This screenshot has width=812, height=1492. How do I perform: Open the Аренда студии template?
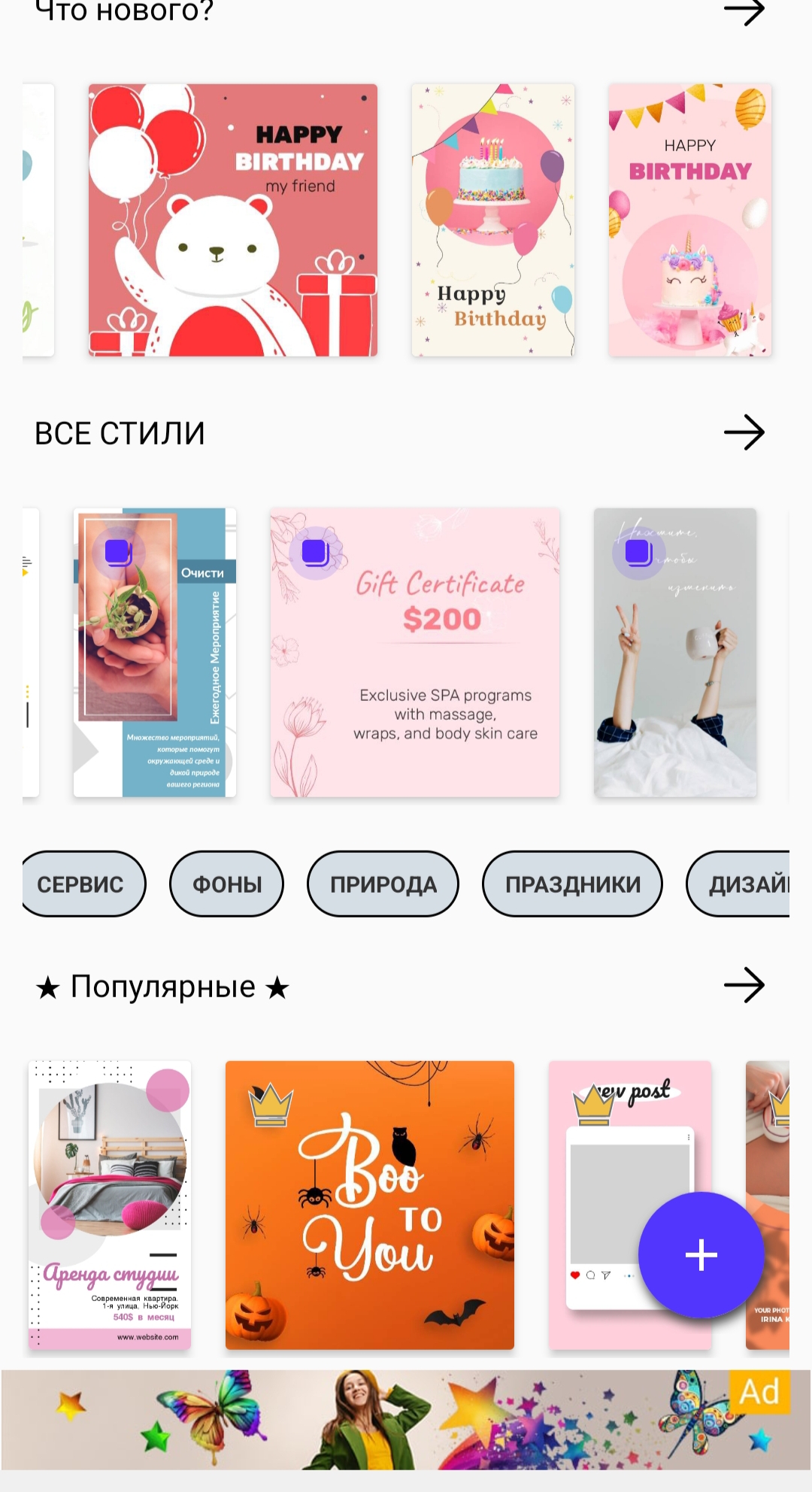coord(110,1205)
